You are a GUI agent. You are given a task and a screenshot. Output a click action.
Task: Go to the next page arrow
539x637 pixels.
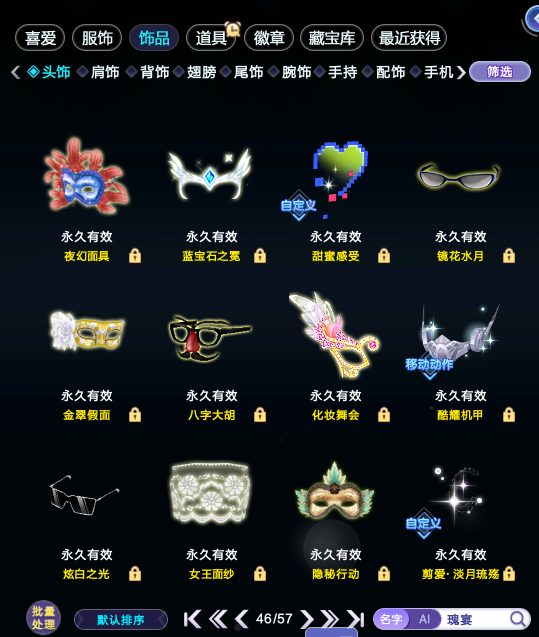click(x=307, y=619)
